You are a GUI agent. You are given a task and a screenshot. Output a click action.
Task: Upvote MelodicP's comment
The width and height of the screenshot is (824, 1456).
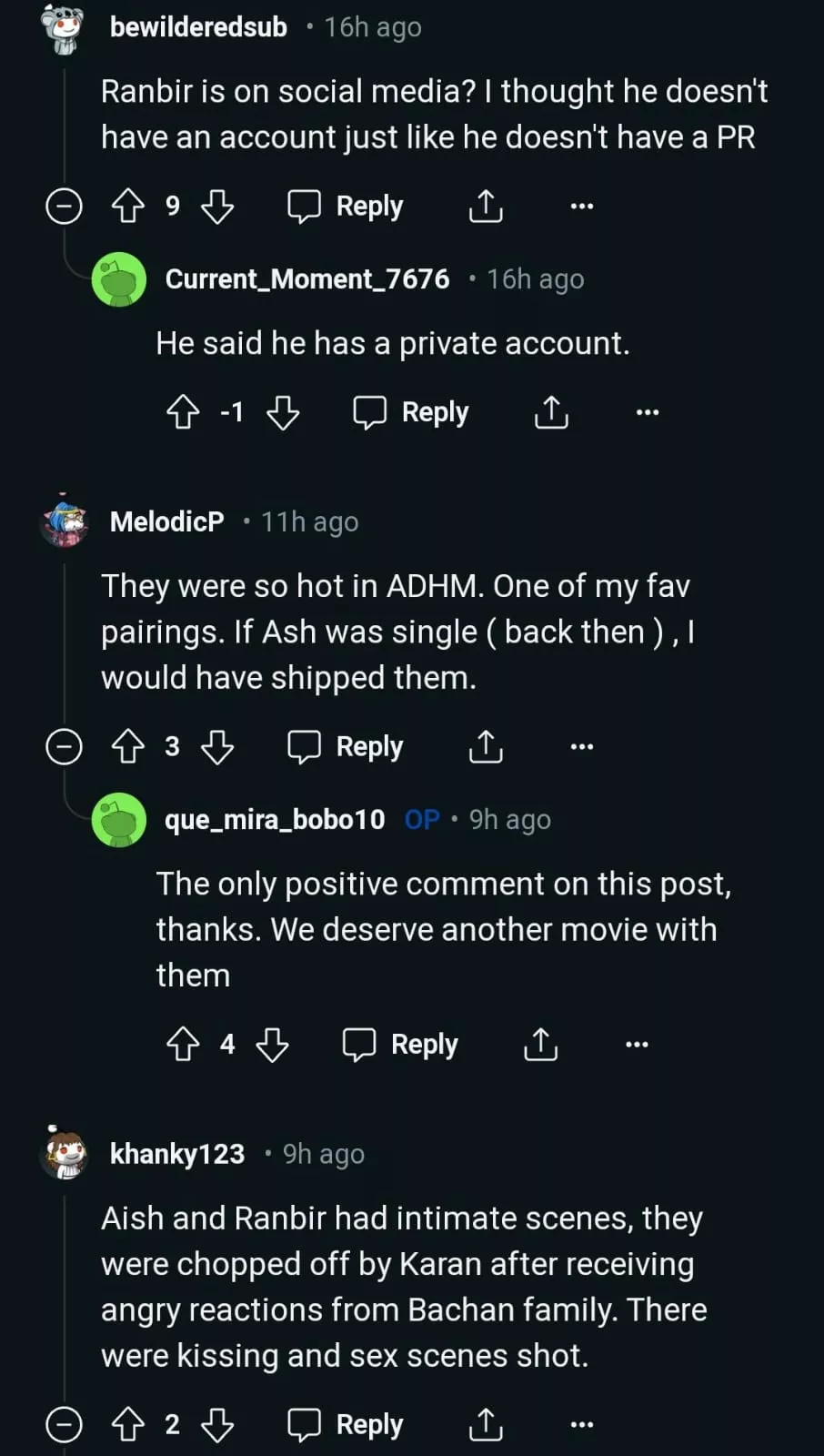click(128, 747)
